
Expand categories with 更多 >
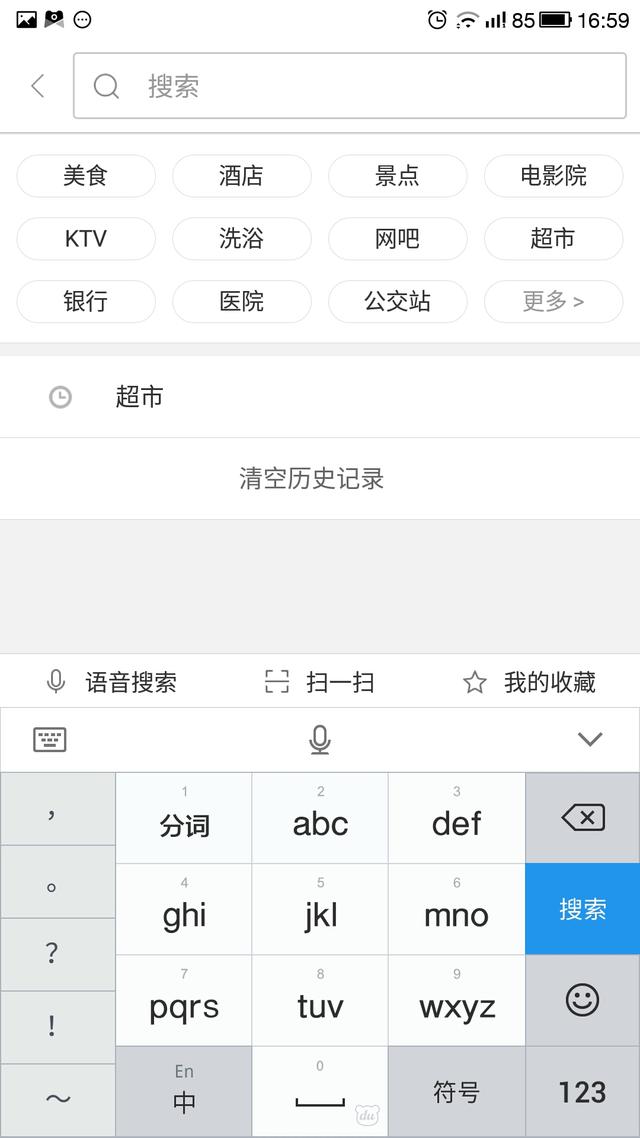coord(553,301)
